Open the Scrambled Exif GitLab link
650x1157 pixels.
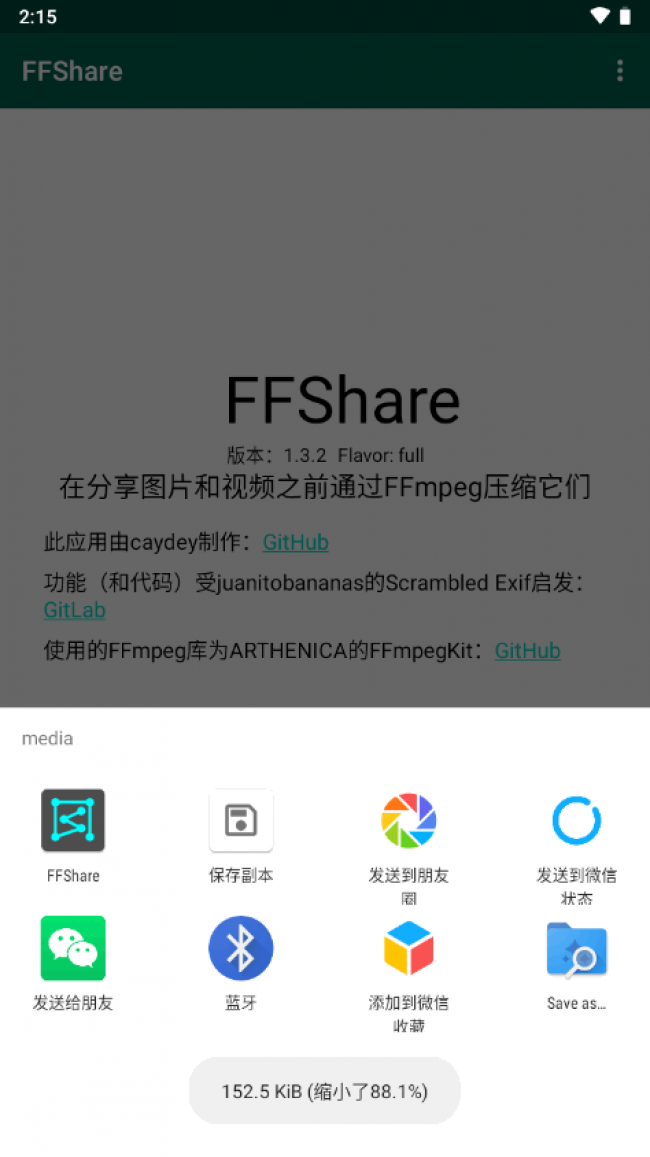tap(75, 610)
